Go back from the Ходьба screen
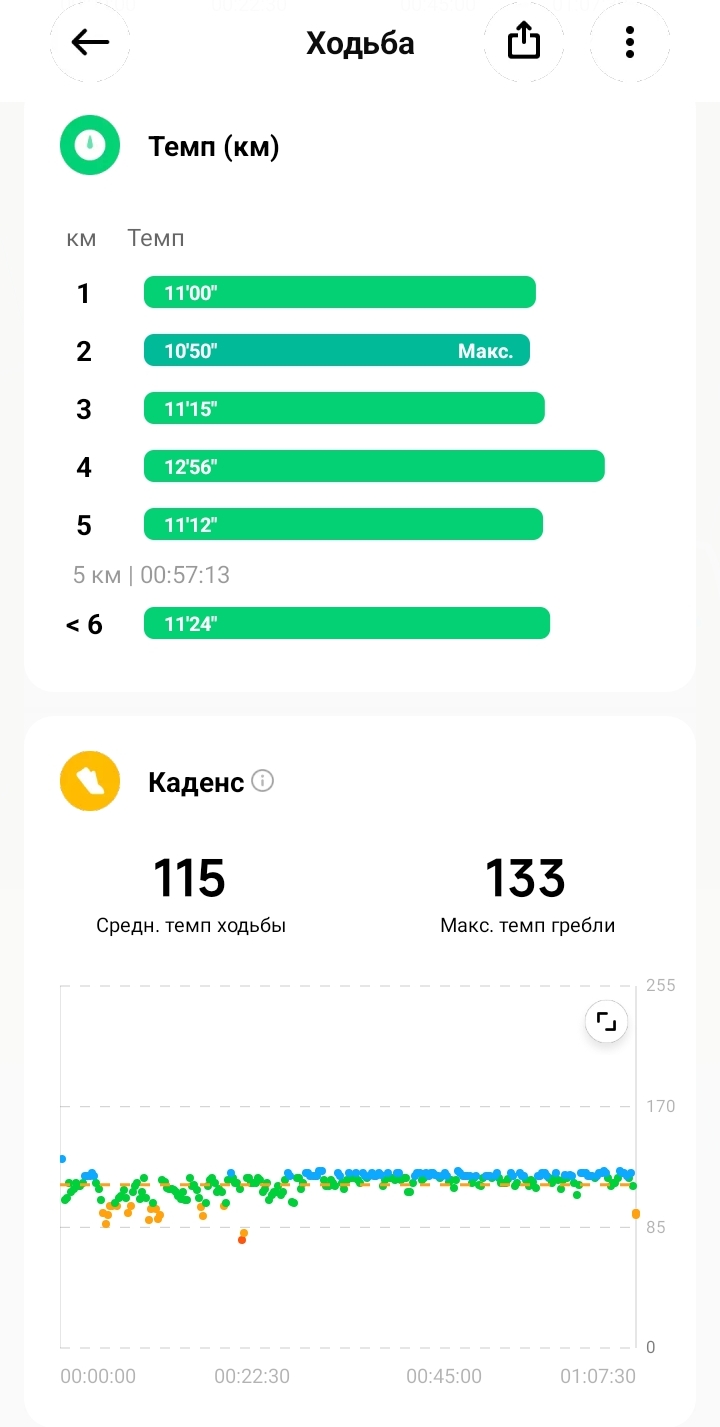 click(90, 42)
